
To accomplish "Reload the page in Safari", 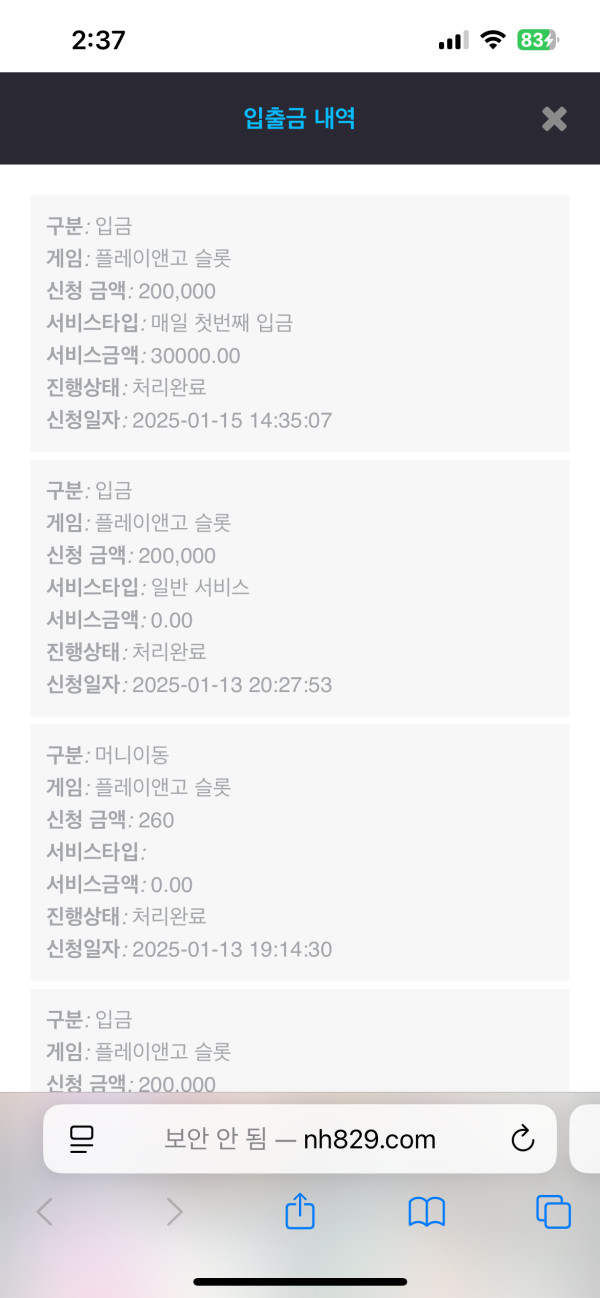I will 522,1138.
